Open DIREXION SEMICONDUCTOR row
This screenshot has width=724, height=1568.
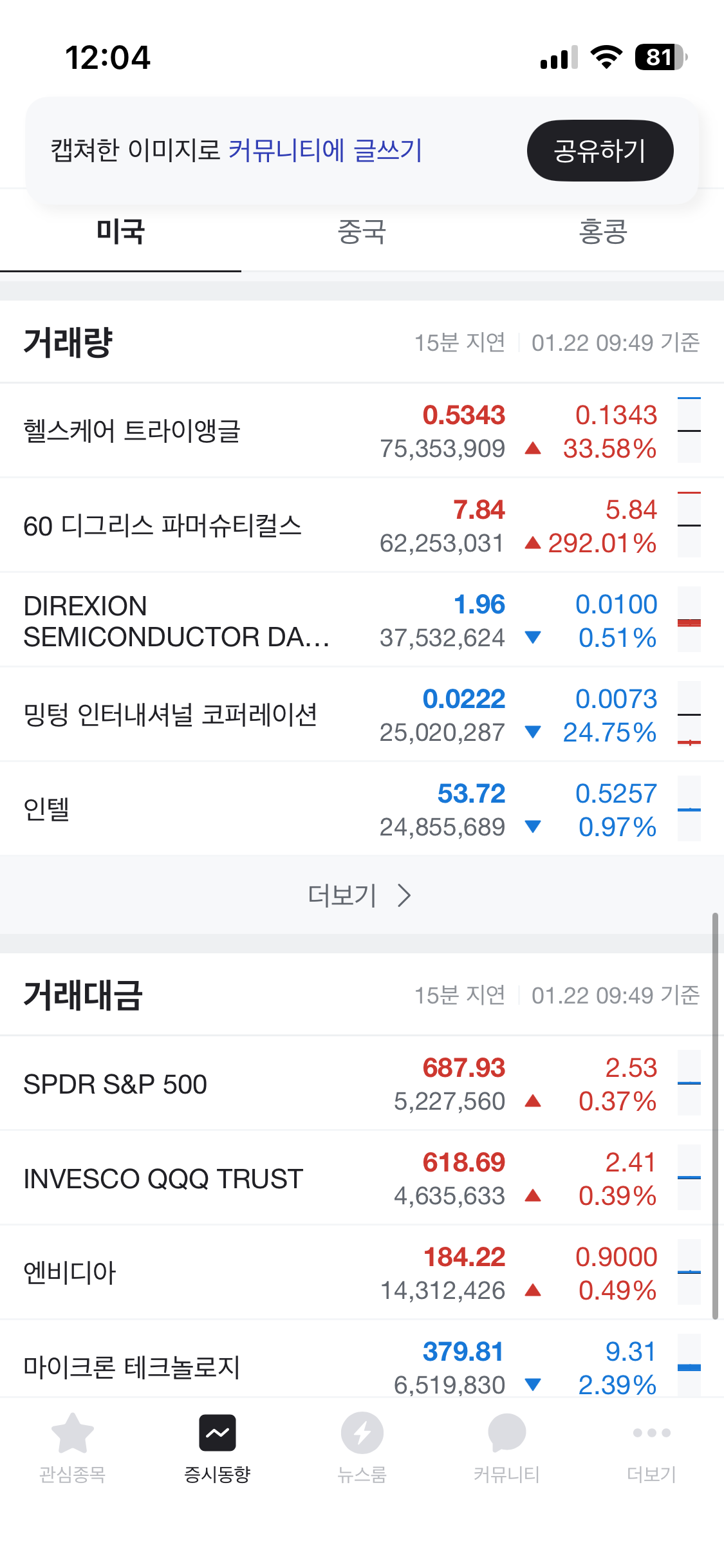click(x=362, y=620)
